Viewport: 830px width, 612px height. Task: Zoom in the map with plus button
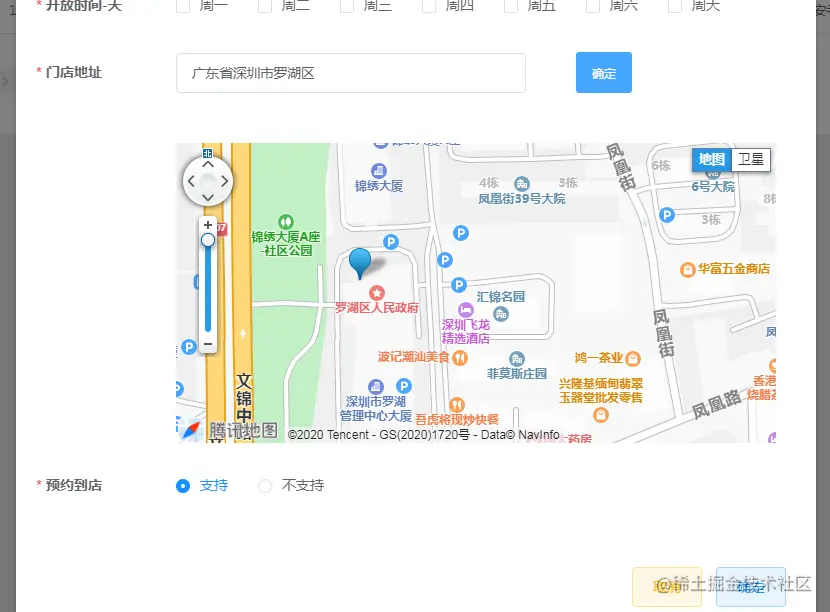(208, 225)
